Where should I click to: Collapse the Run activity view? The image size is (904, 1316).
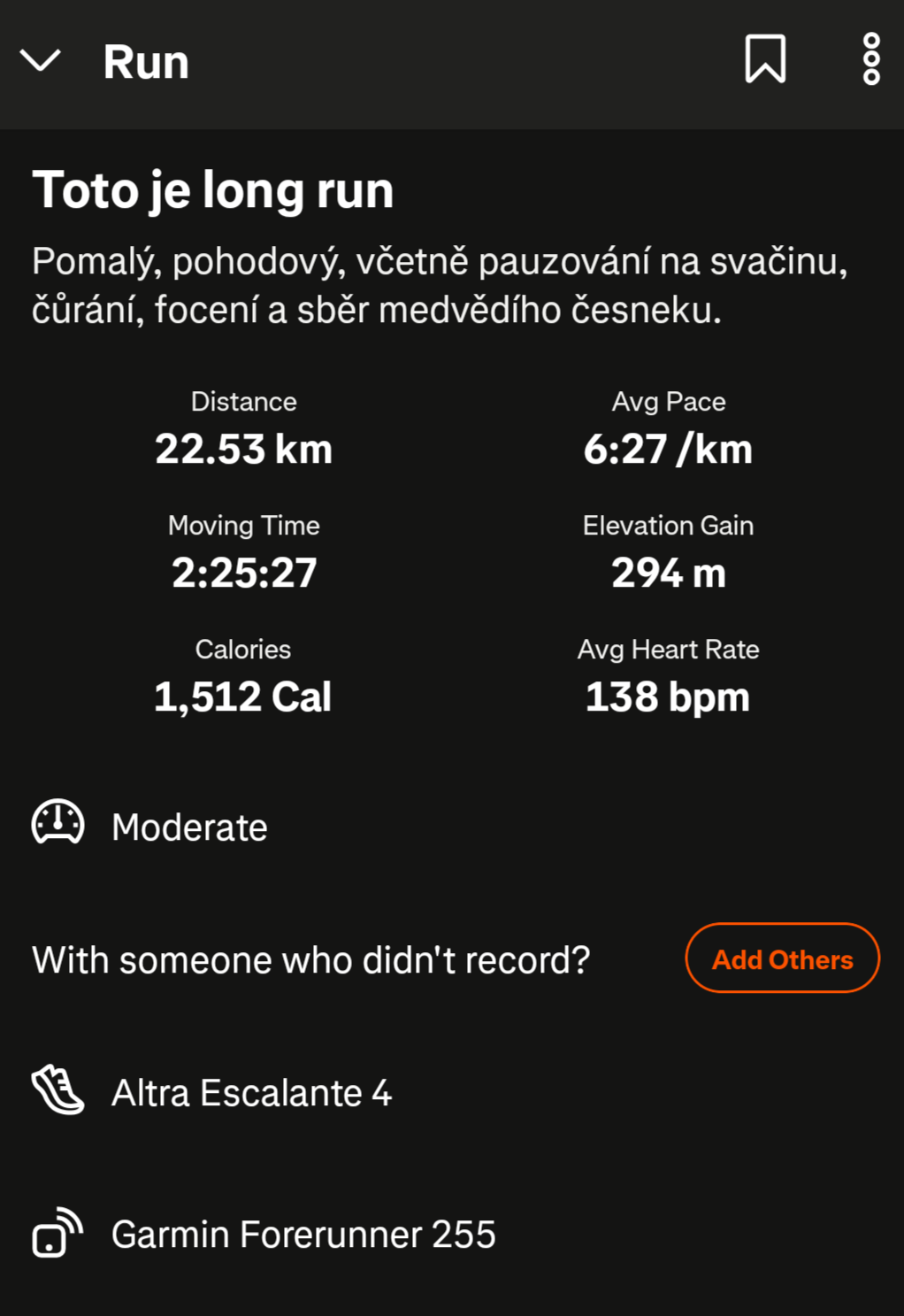(x=41, y=61)
